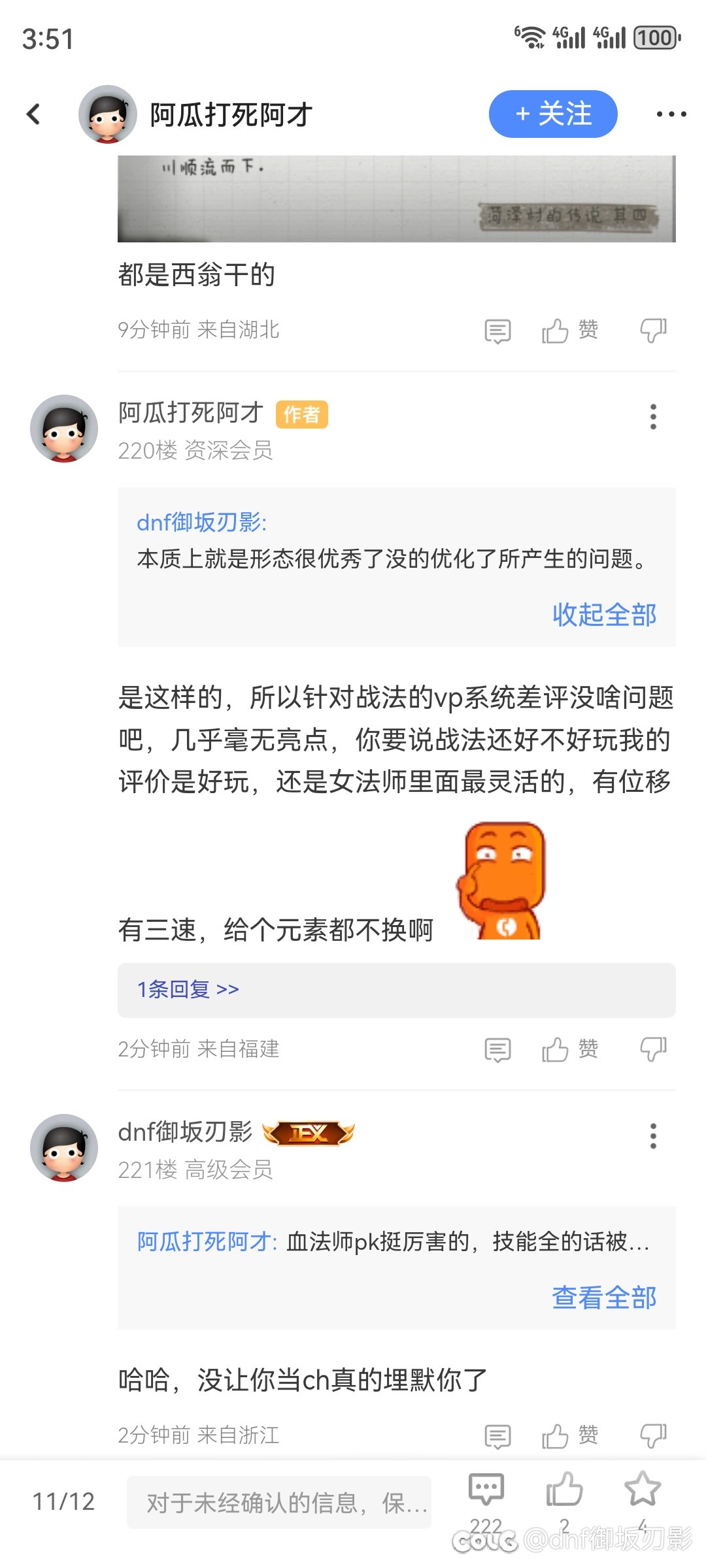Reply to the comment from 湖北
This screenshot has width=706, height=1568.
[x=497, y=331]
